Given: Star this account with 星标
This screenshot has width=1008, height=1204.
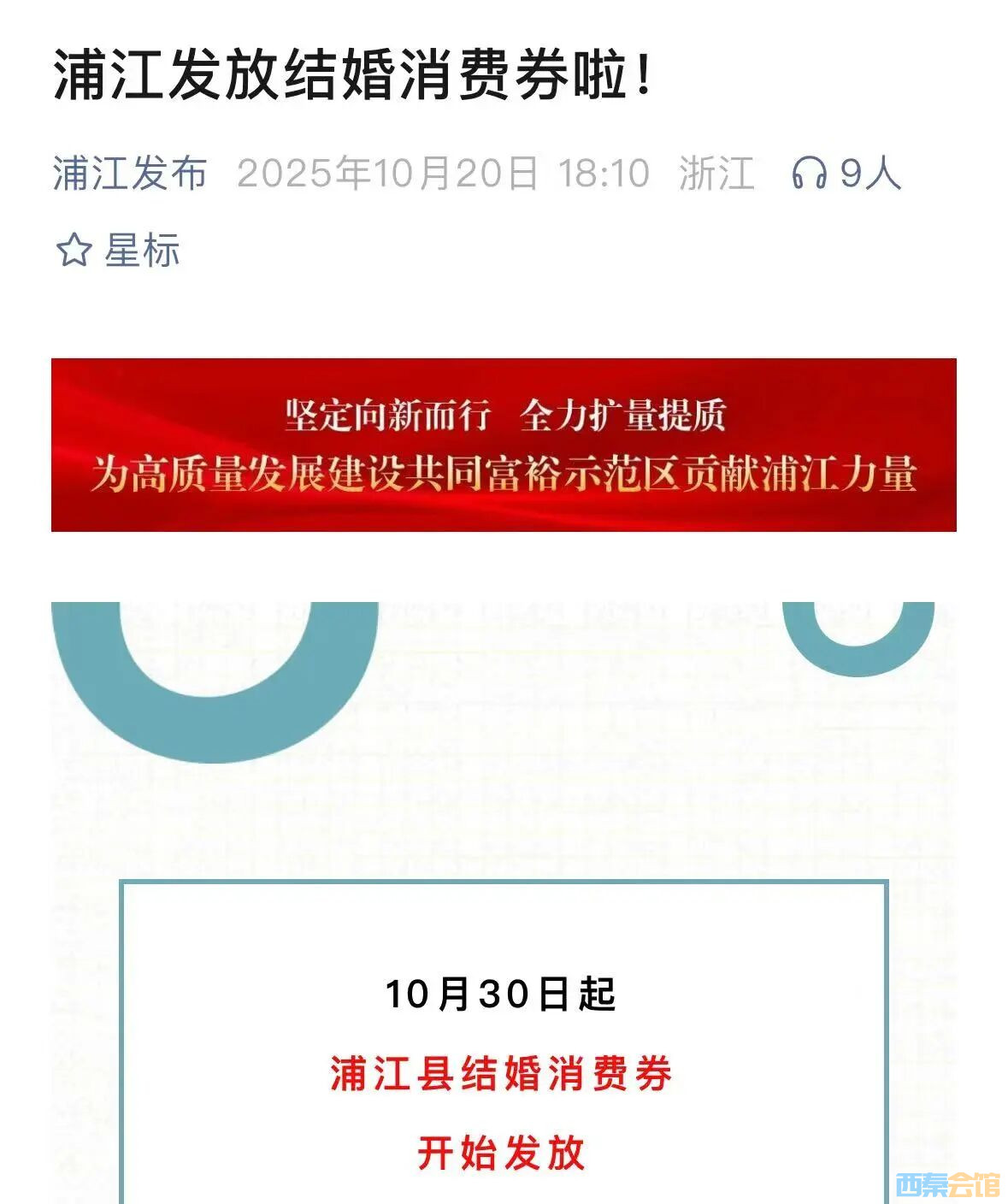Looking at the screenshot, I should 118,251.
